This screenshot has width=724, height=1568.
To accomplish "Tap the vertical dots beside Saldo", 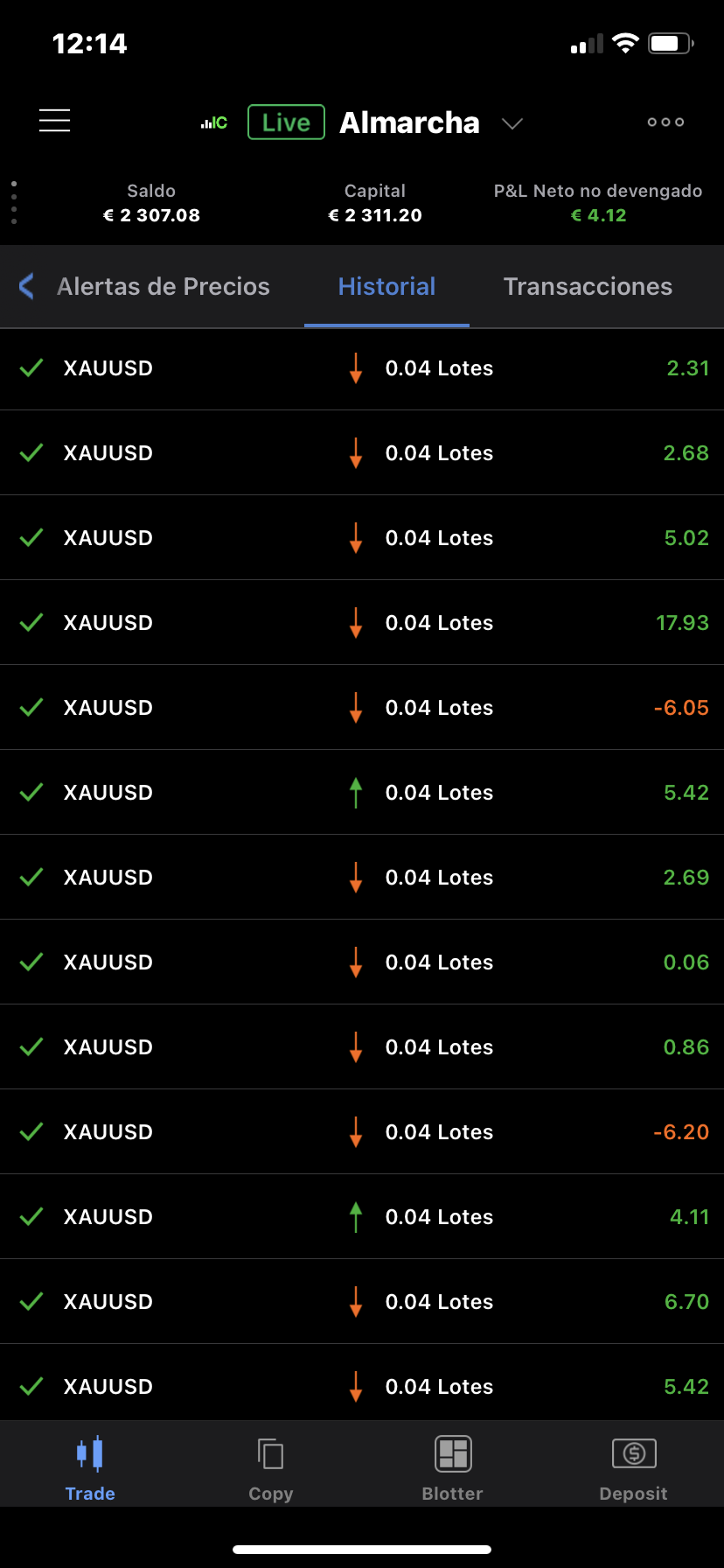I will pyautogui.click(x=14, y=202).
